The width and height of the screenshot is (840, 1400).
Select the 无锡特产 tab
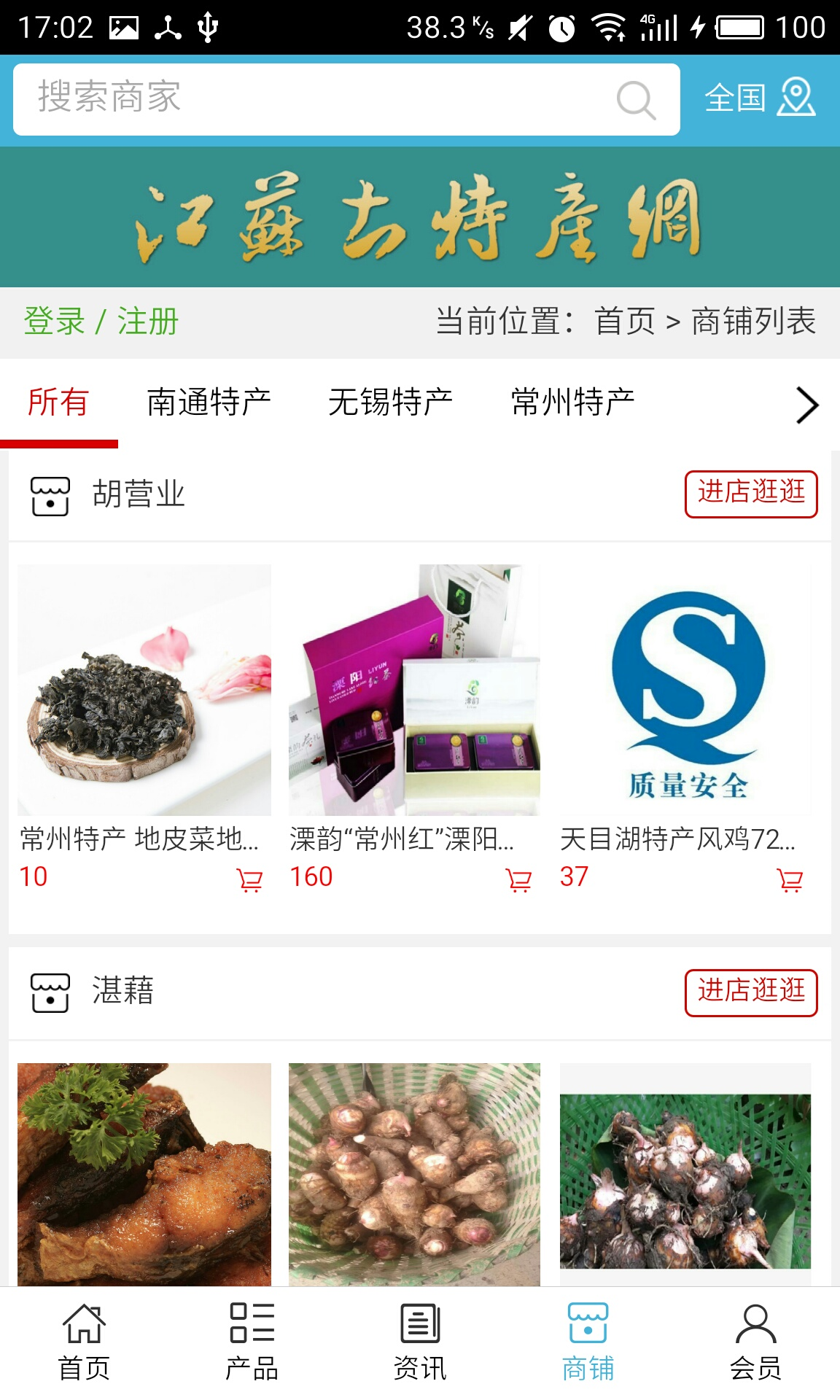(392, 400)
